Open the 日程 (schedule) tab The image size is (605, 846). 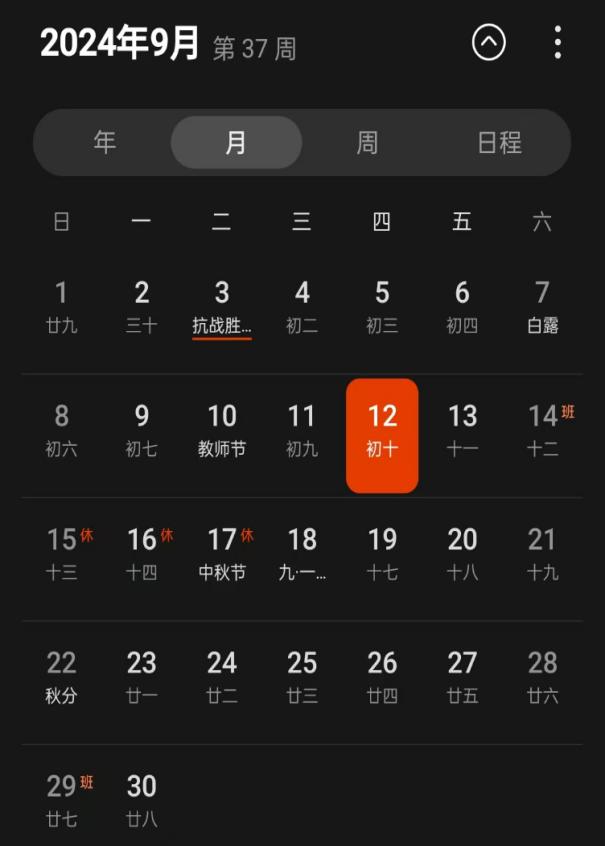click(499, 142)
